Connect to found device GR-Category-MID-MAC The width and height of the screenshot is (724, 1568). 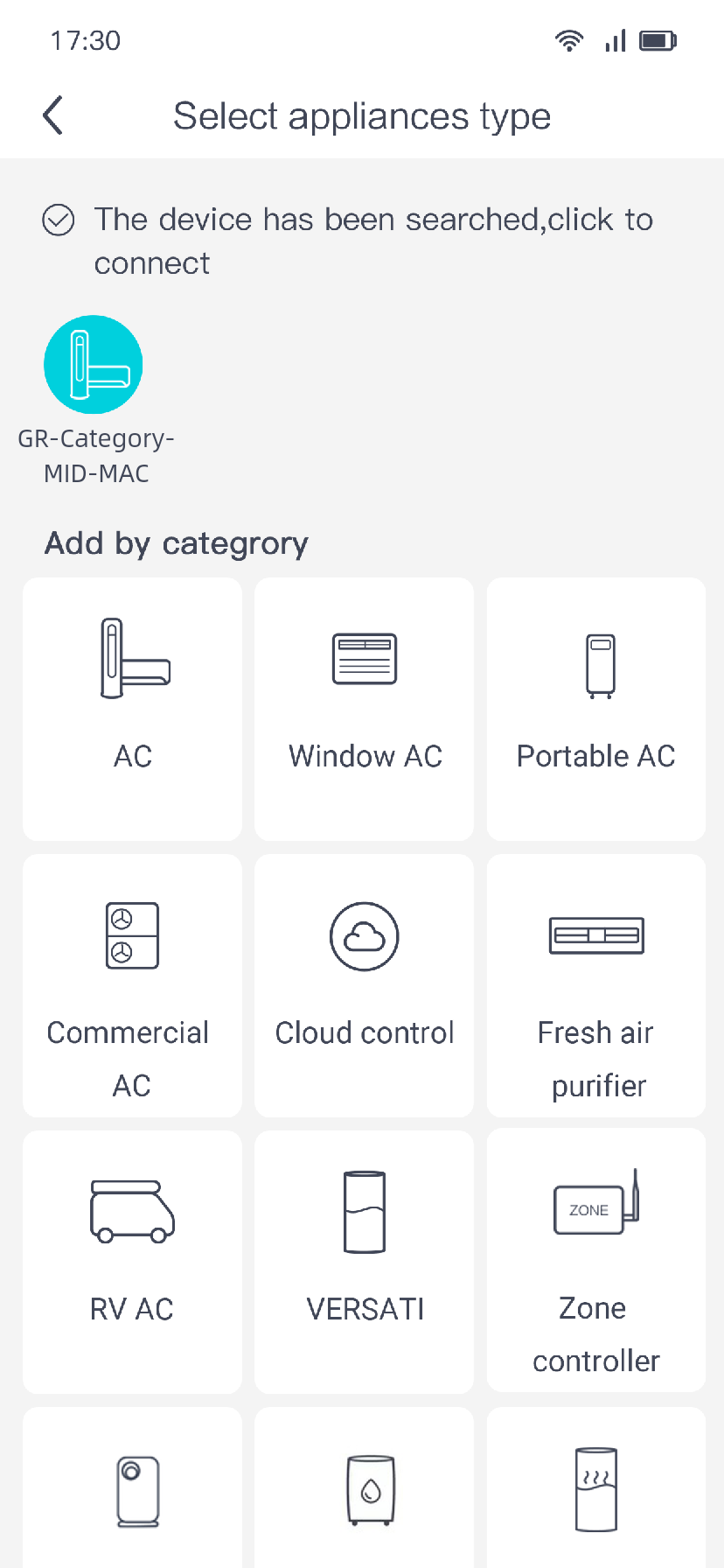point(94,365)
